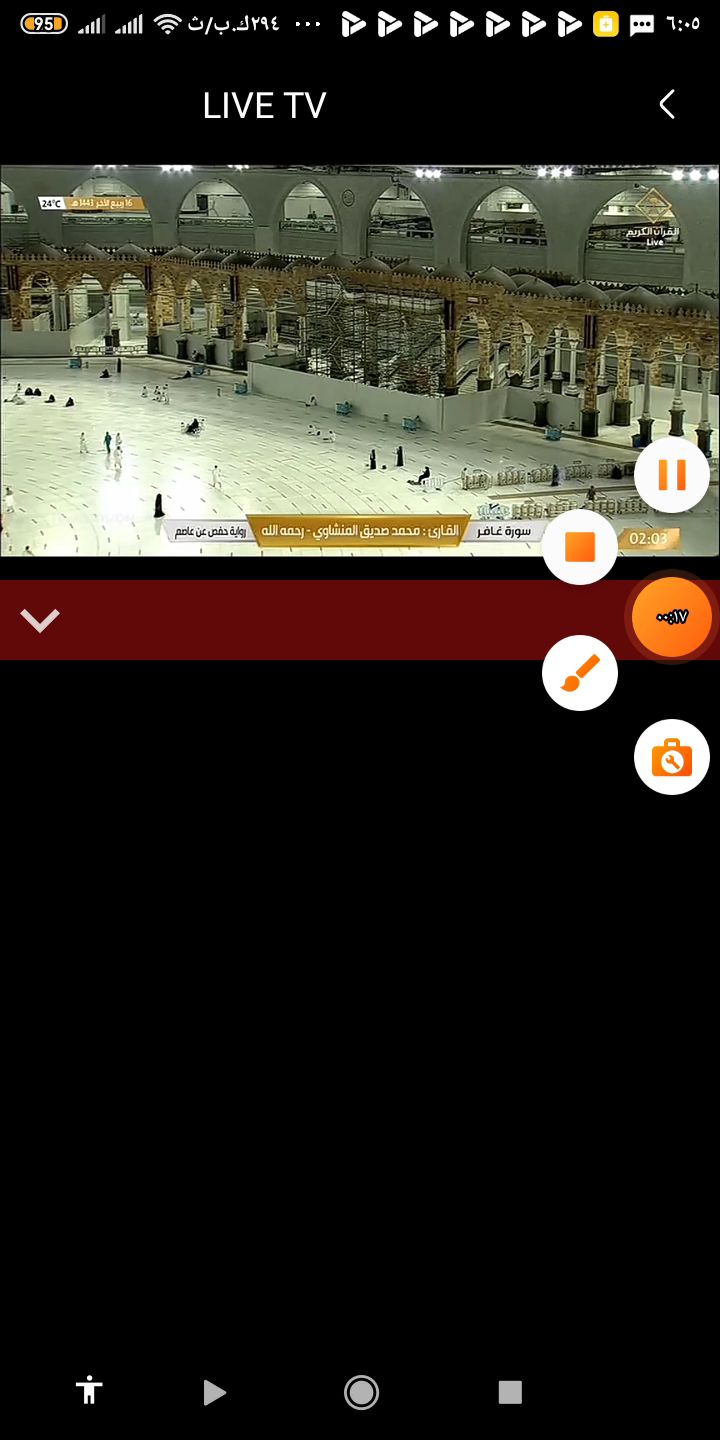This screenshot has width=720, height=1440.
Task: Go back using the header arrow
Action: coord(667,104)
